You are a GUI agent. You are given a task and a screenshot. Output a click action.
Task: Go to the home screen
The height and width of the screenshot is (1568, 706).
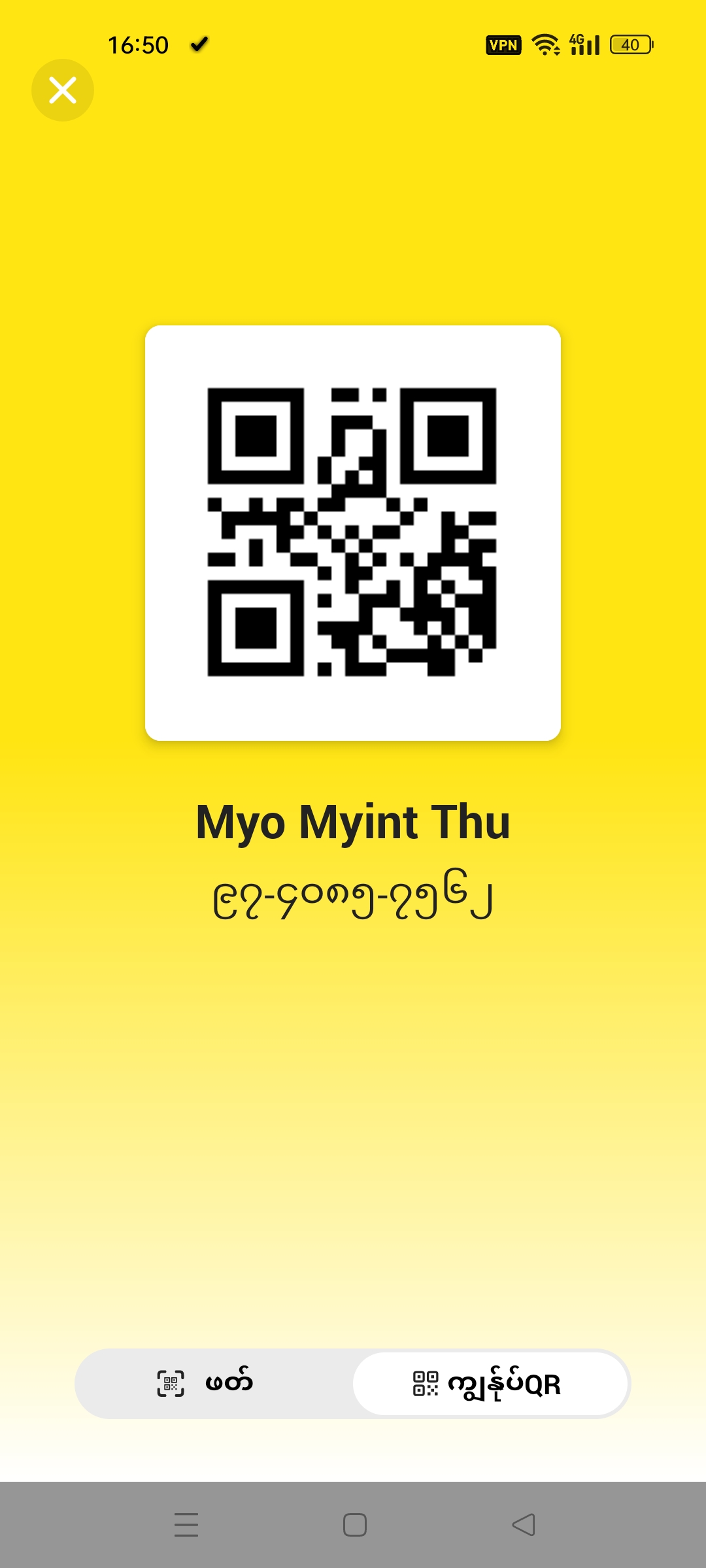[x=354, y=1525]
